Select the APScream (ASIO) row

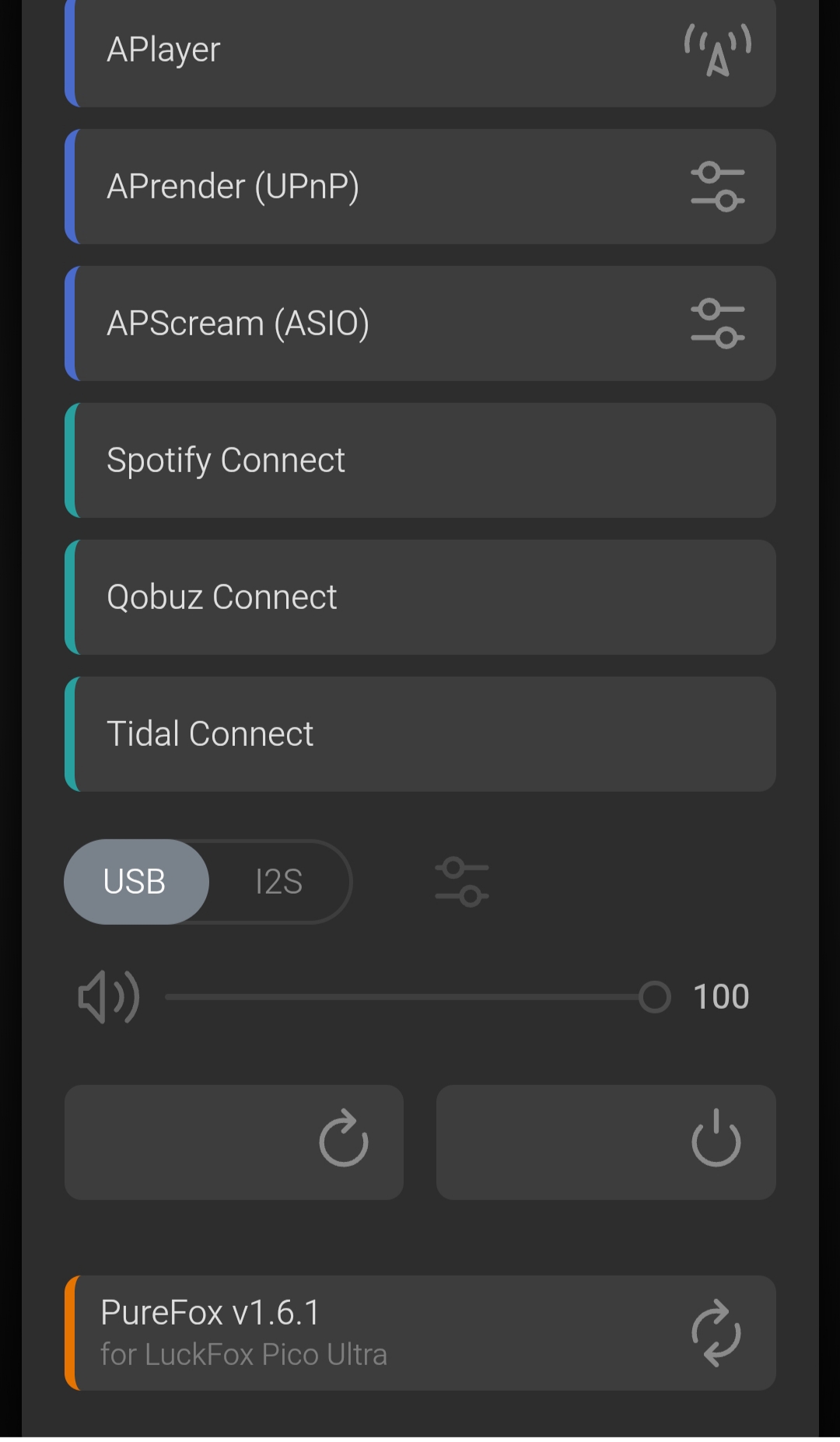pyautogui.click(x=350, y=324)
